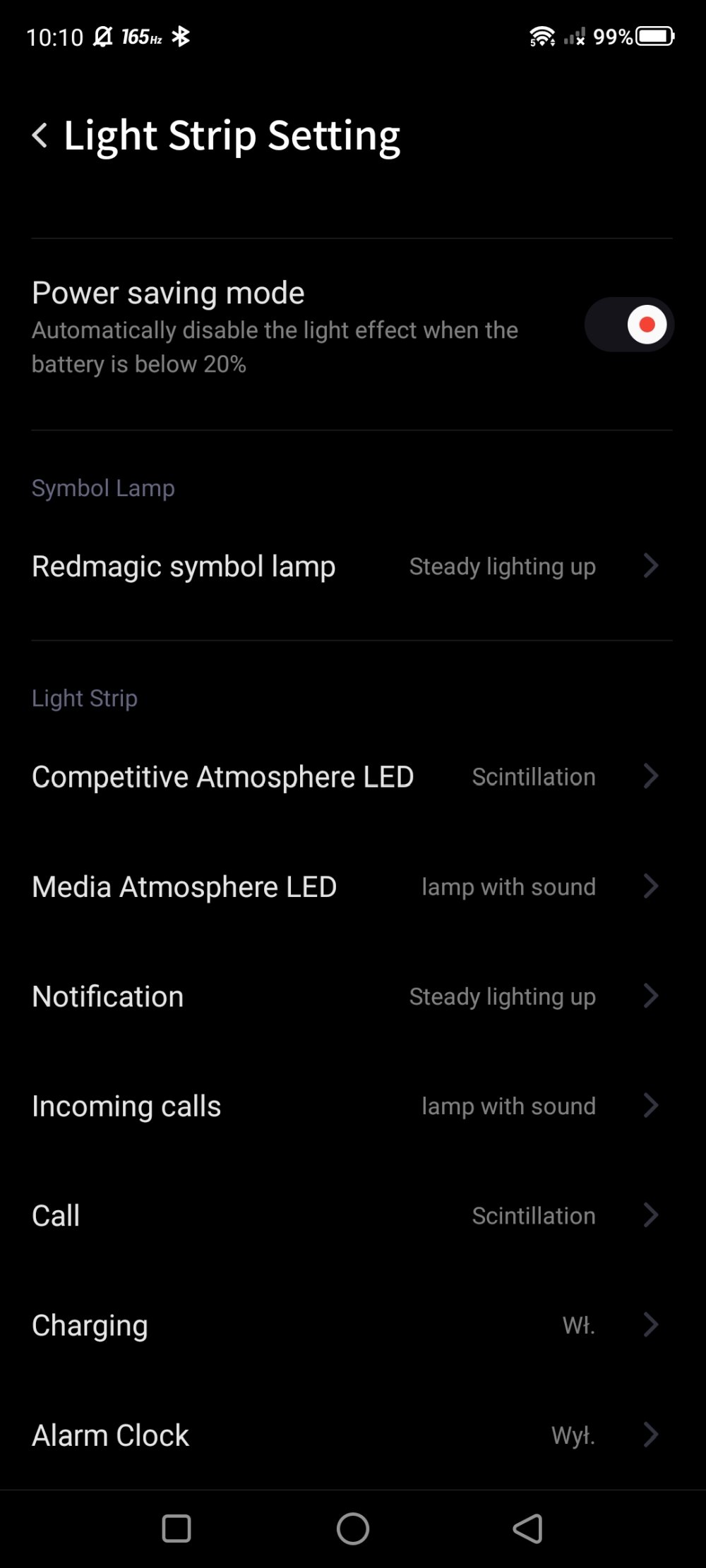Select the Call light effect row
The width and height of the screenshot is (706, 1568).
pos(352,1215)
